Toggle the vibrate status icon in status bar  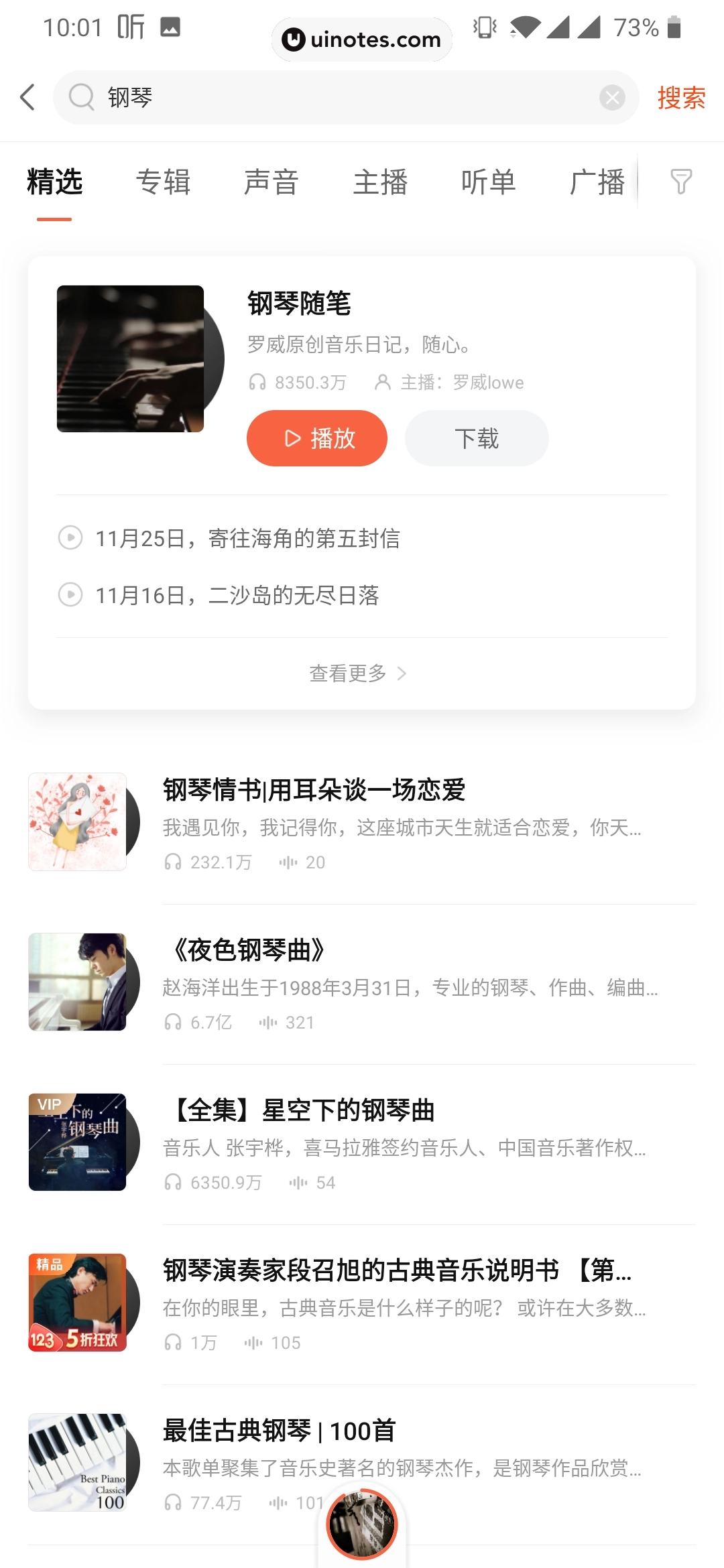(x=484, y=28)
